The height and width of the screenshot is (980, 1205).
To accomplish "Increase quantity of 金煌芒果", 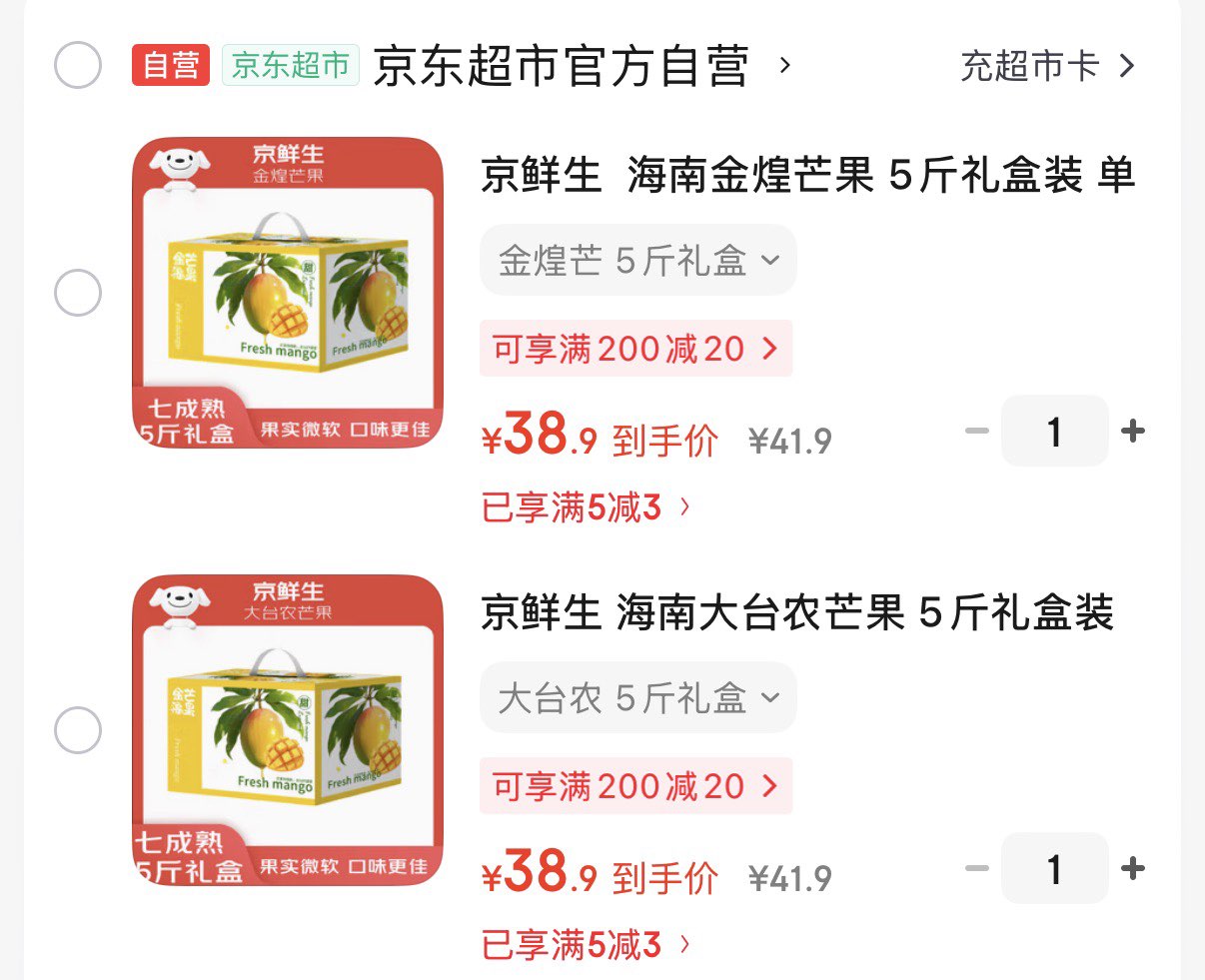I will click(x=1133, y=432).
